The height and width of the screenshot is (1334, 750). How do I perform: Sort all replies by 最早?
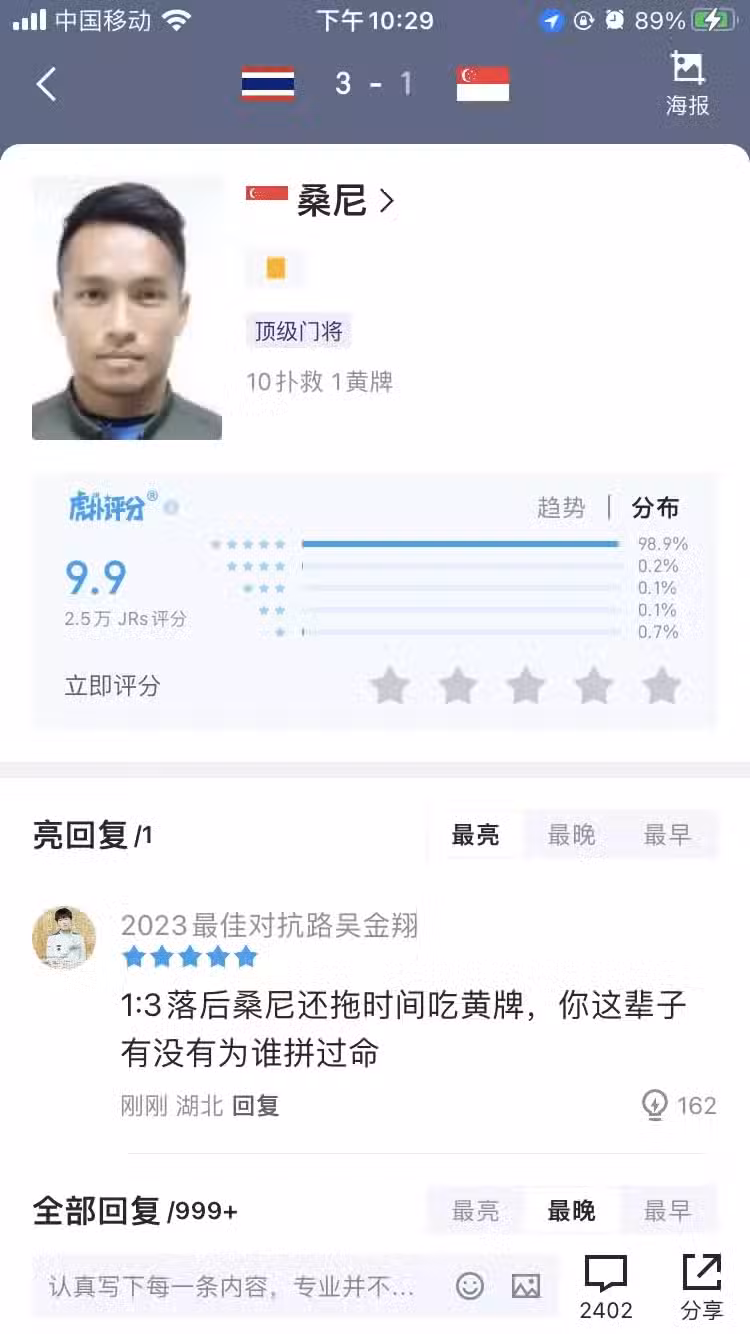[668, 1211]
